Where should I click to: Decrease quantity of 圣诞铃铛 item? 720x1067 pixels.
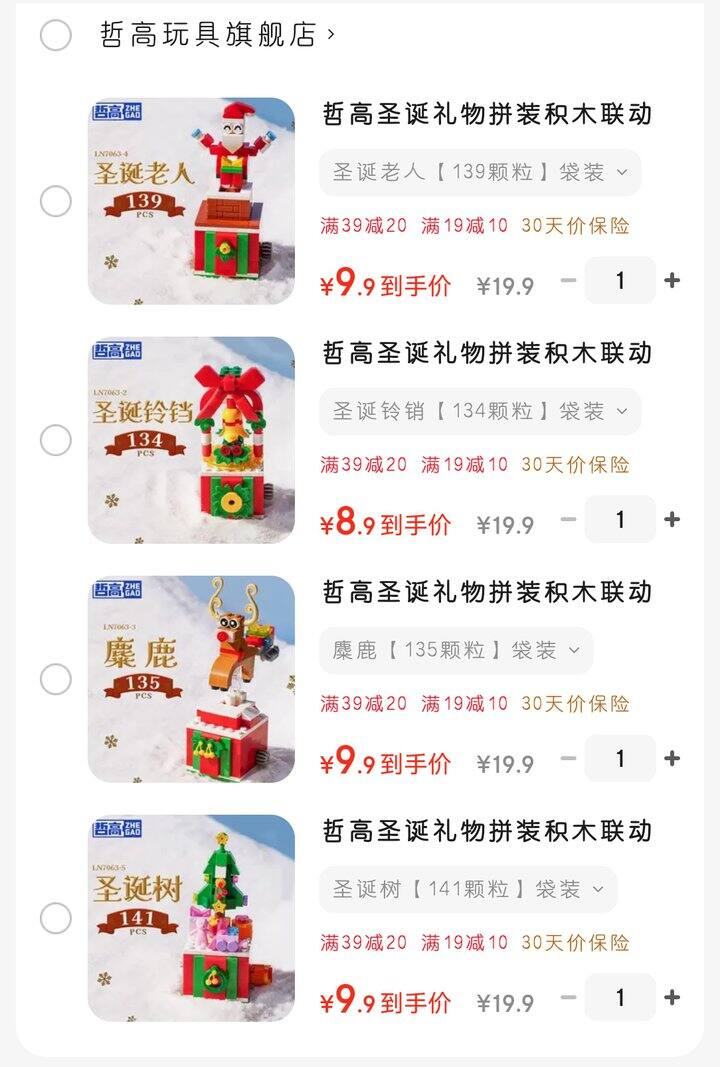[569, 520]
